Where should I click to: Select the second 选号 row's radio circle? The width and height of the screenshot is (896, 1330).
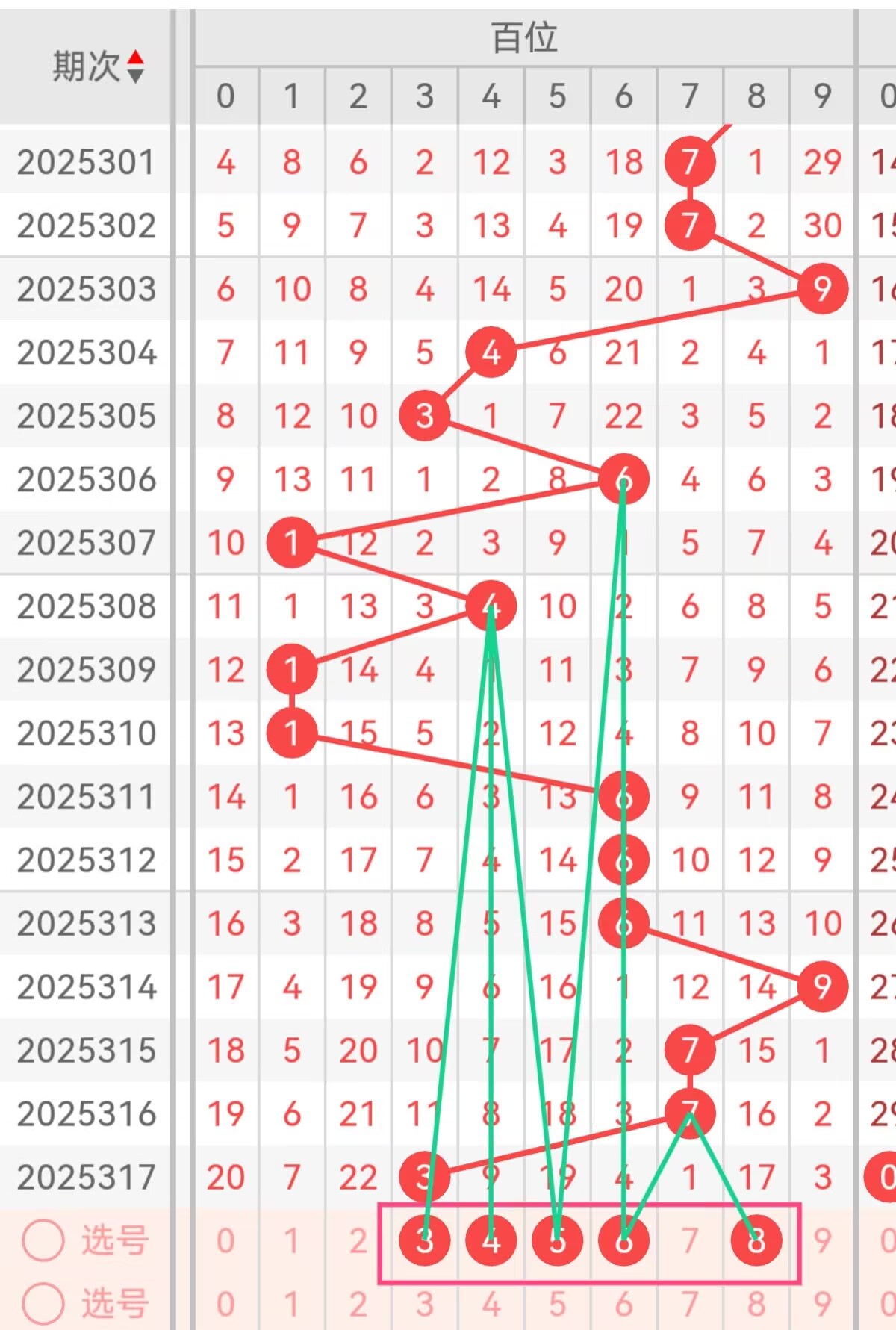click(43, 1303)
